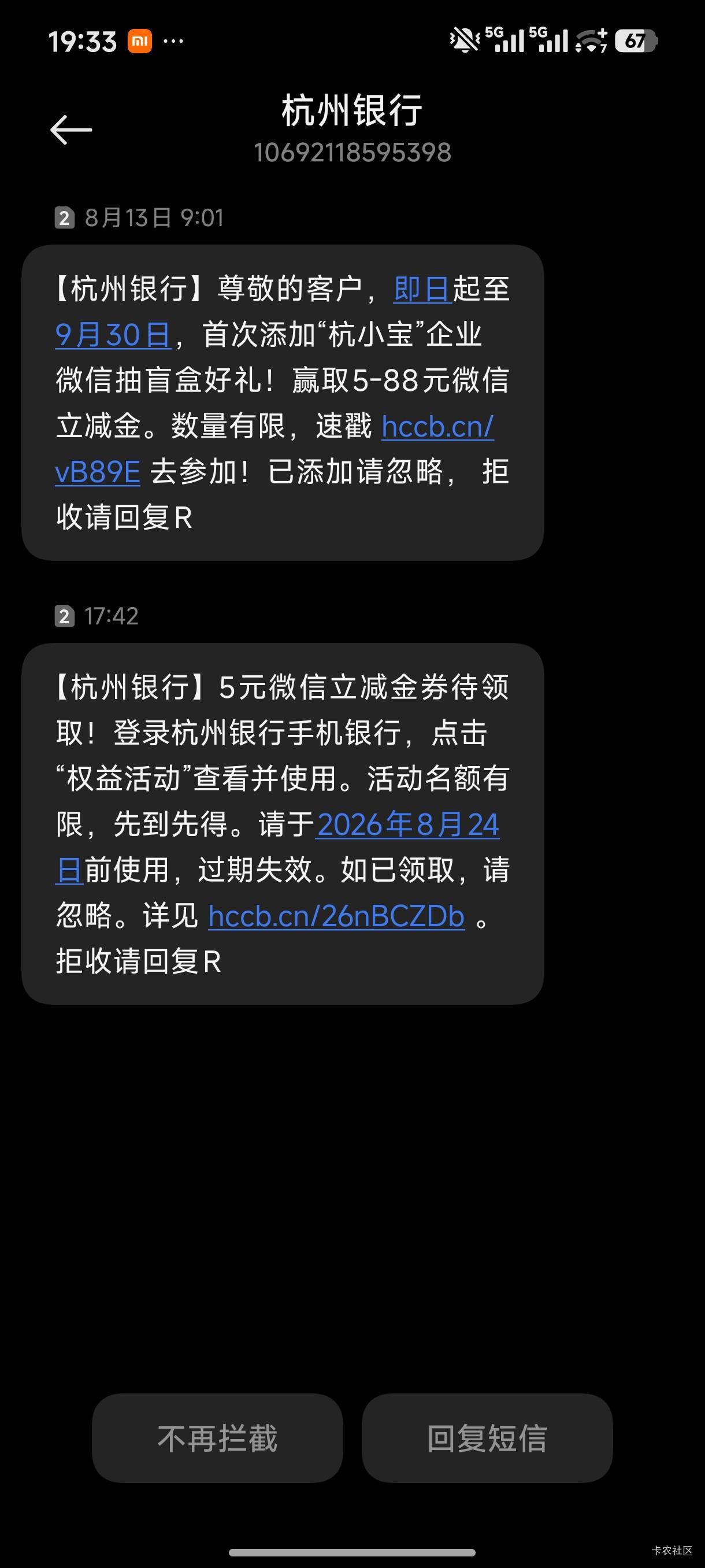Open the hccb.cn/vB89E link
The width and height of the screenshot is (705, 1568).
(x=437, y=426)
